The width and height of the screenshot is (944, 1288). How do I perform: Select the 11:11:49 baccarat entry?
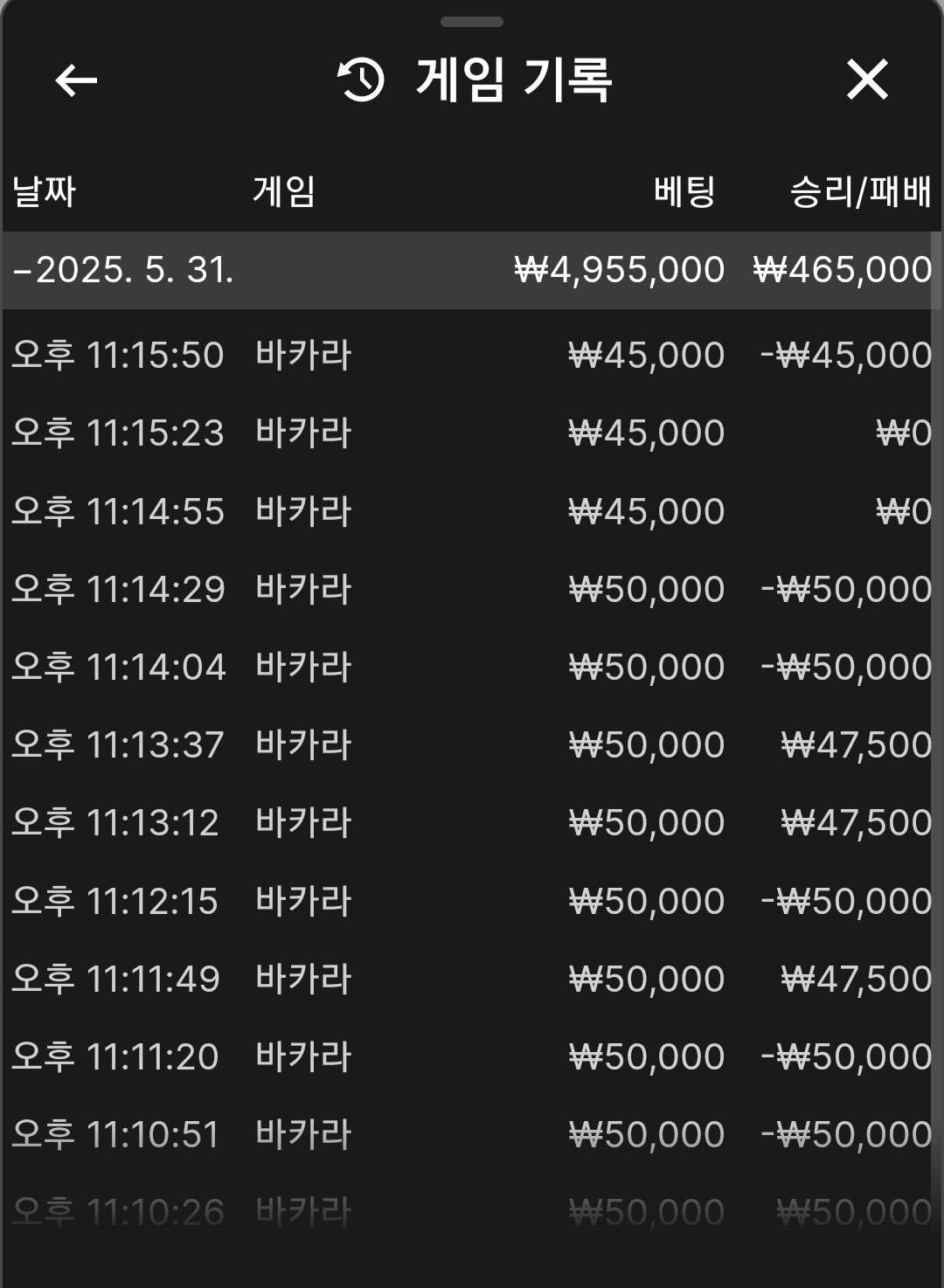coord(472,979)
